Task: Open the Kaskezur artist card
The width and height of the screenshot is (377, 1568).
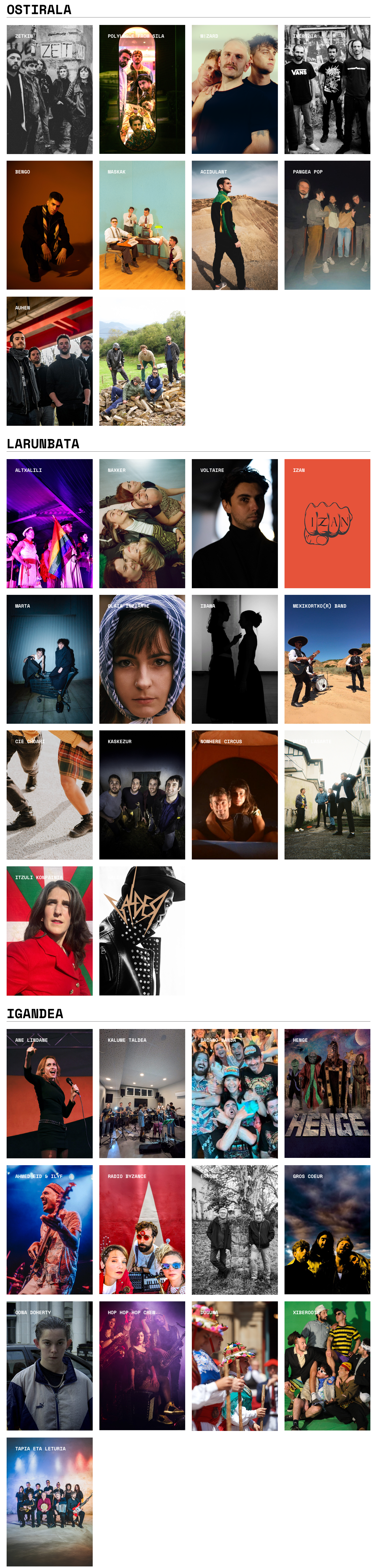Action: click(x=142, y=795)
